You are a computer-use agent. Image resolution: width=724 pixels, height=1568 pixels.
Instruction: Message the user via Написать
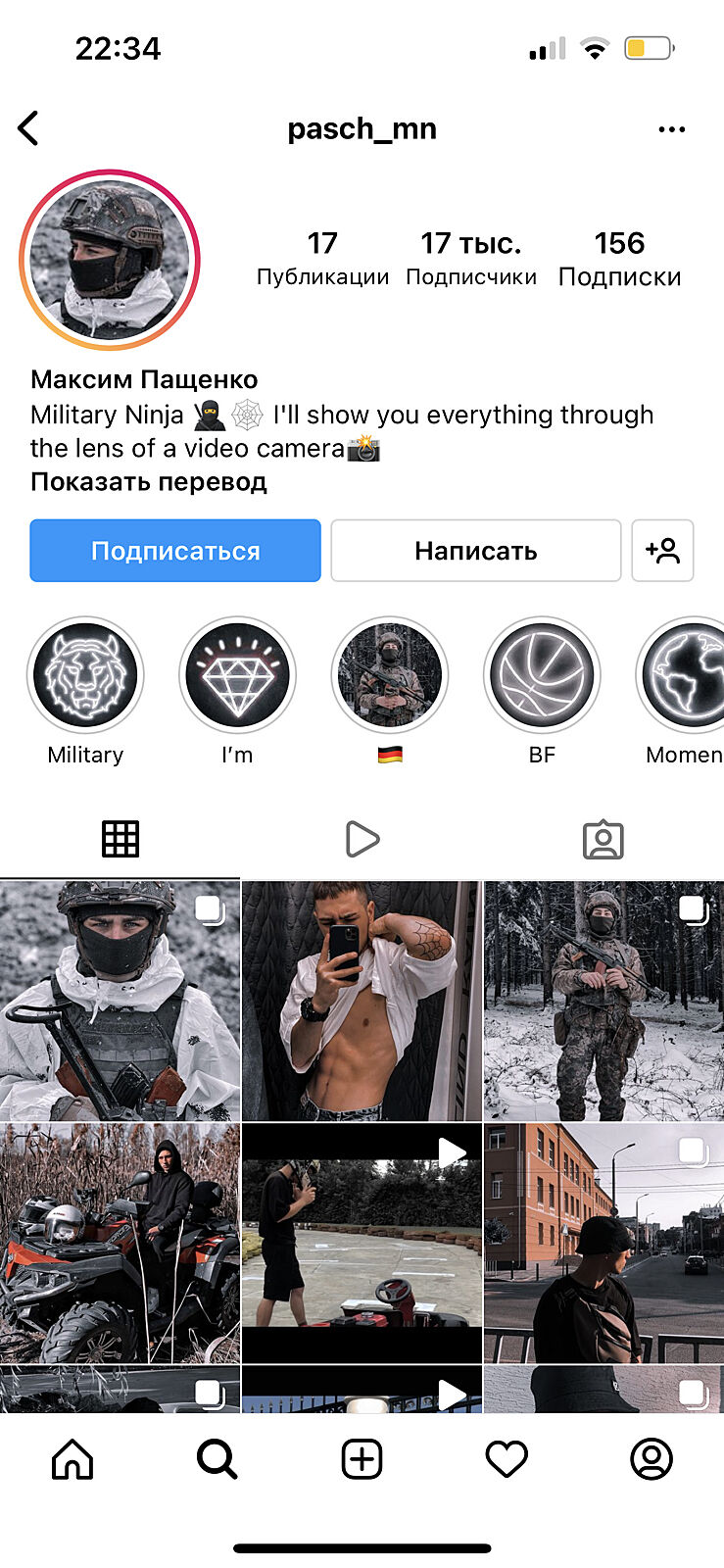[x=475, y=551]
